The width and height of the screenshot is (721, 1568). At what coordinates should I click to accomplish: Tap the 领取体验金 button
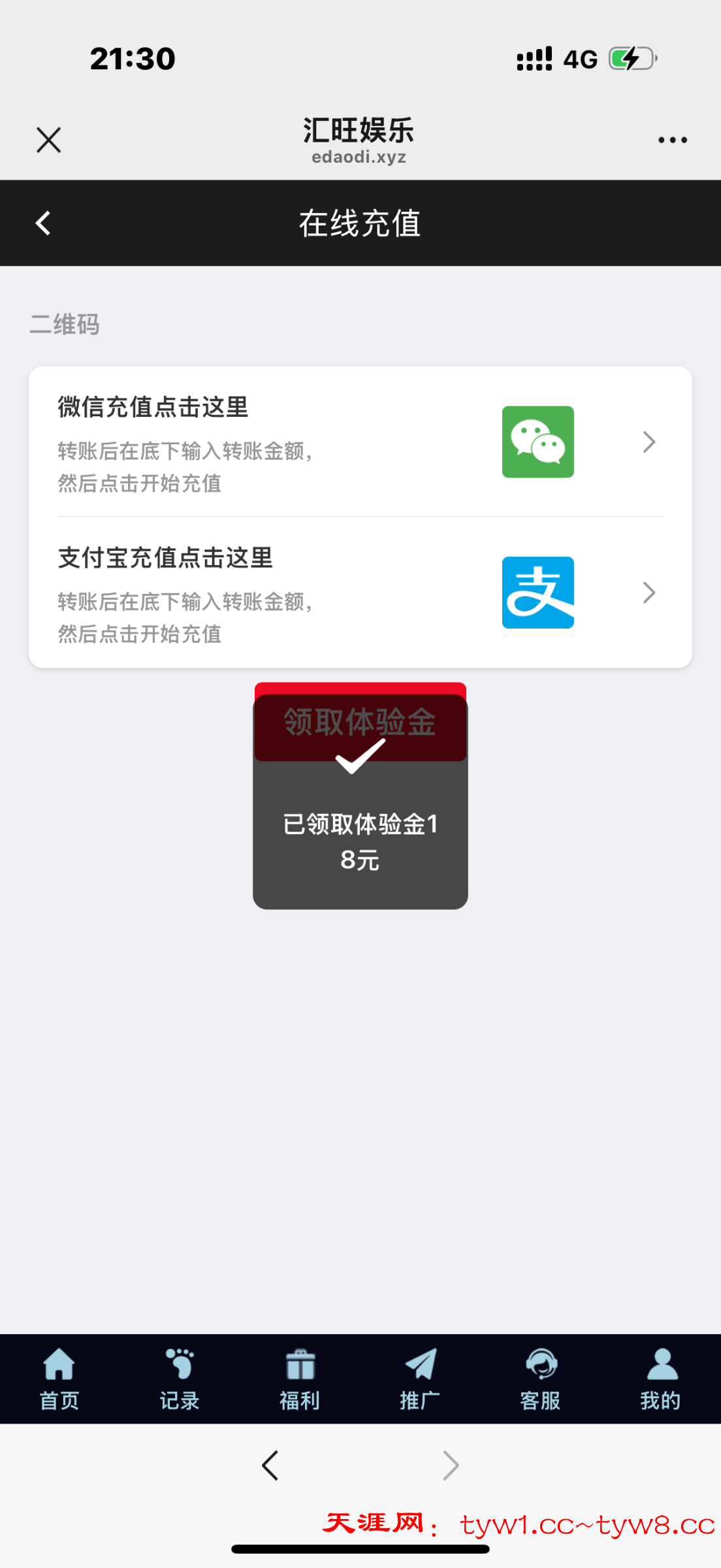(x=360, y=721)
